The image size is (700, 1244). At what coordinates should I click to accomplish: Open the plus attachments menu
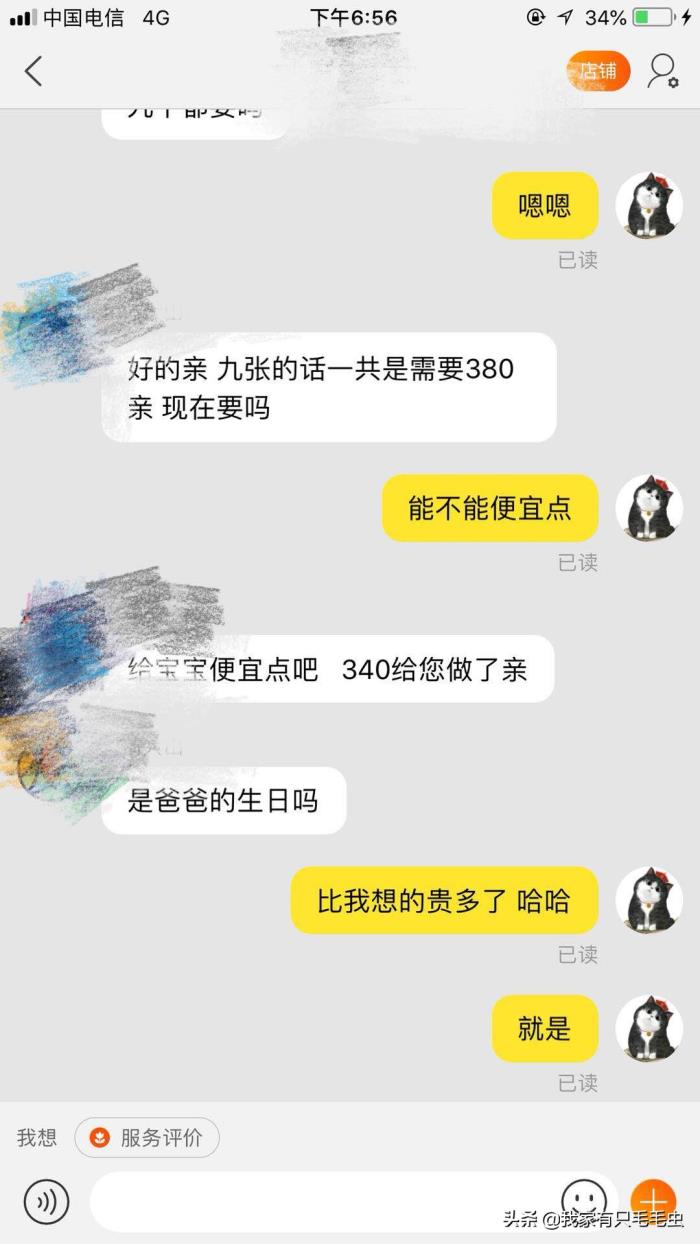[x=652, y=1198]
